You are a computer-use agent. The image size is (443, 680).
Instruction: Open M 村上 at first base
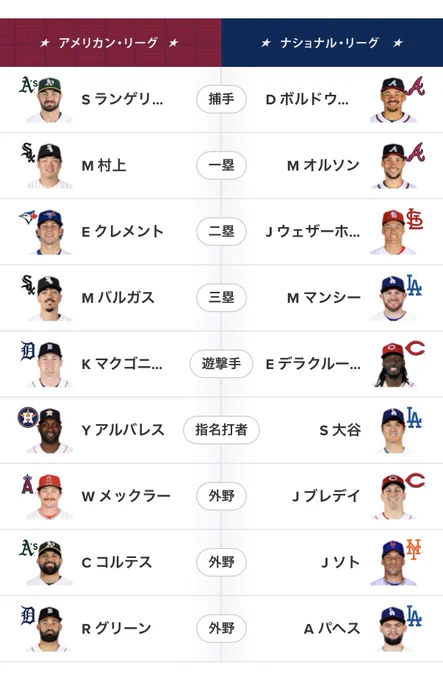coord(104,166)
